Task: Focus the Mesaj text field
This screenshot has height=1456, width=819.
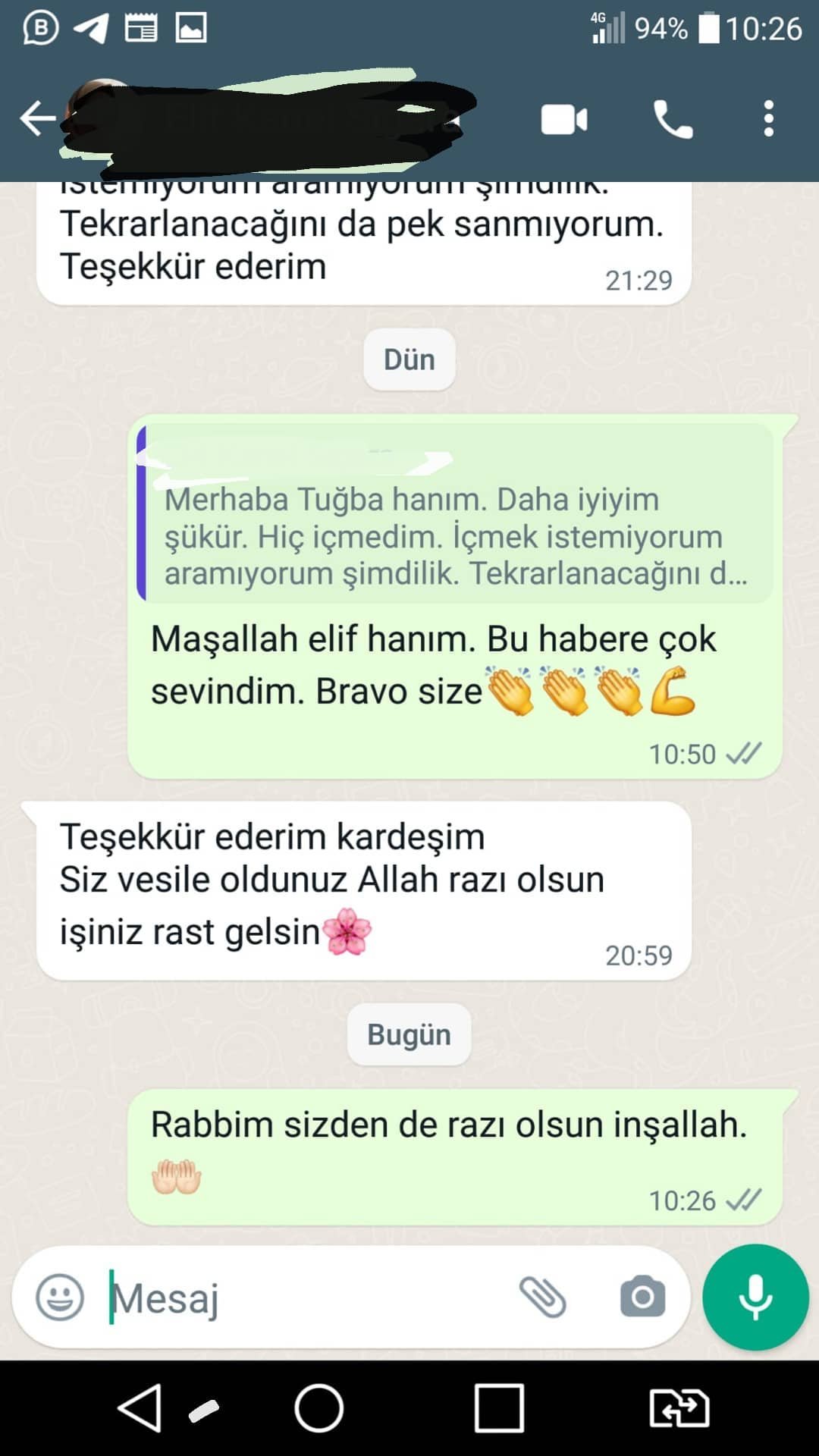Action: click(x=303, y=1298)
